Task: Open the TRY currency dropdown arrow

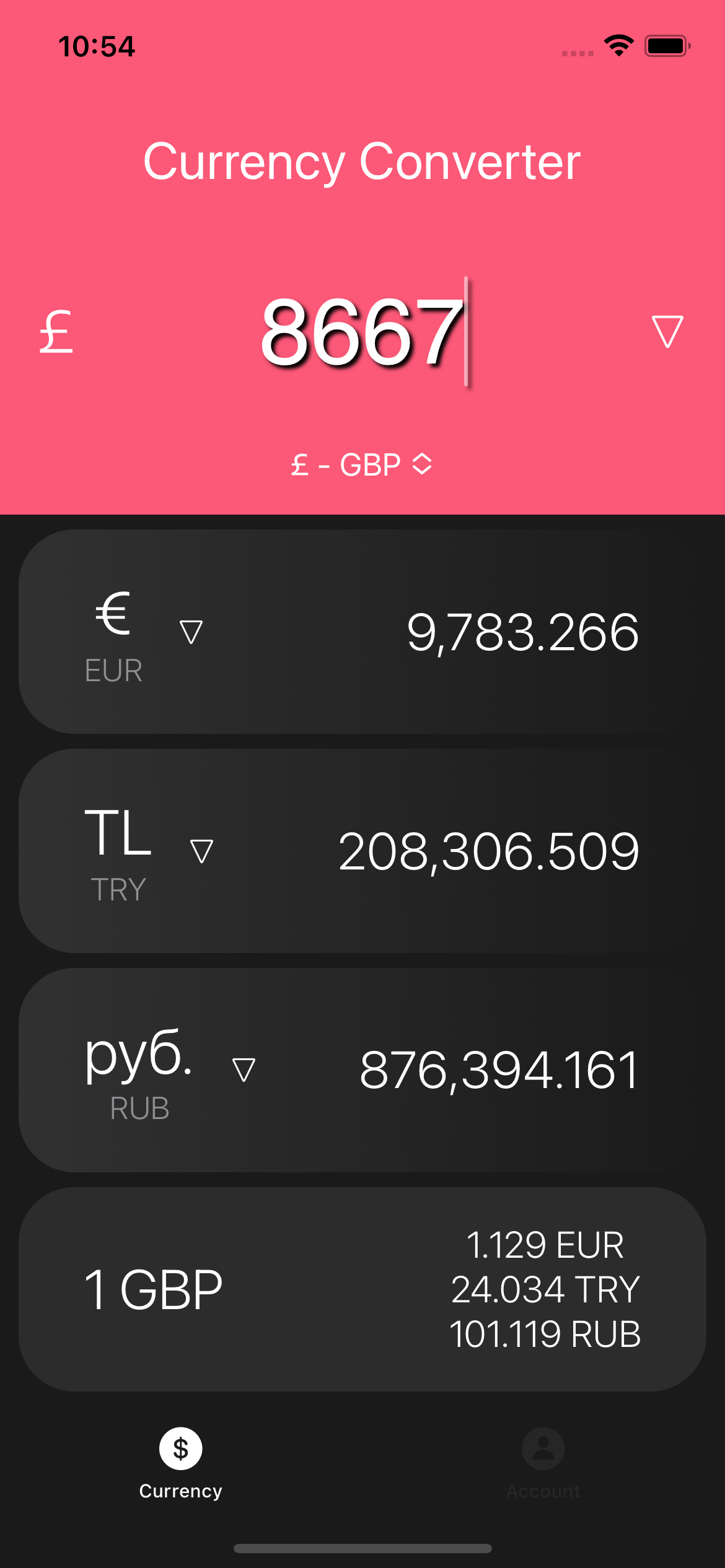Action: (x=201, y=852)
